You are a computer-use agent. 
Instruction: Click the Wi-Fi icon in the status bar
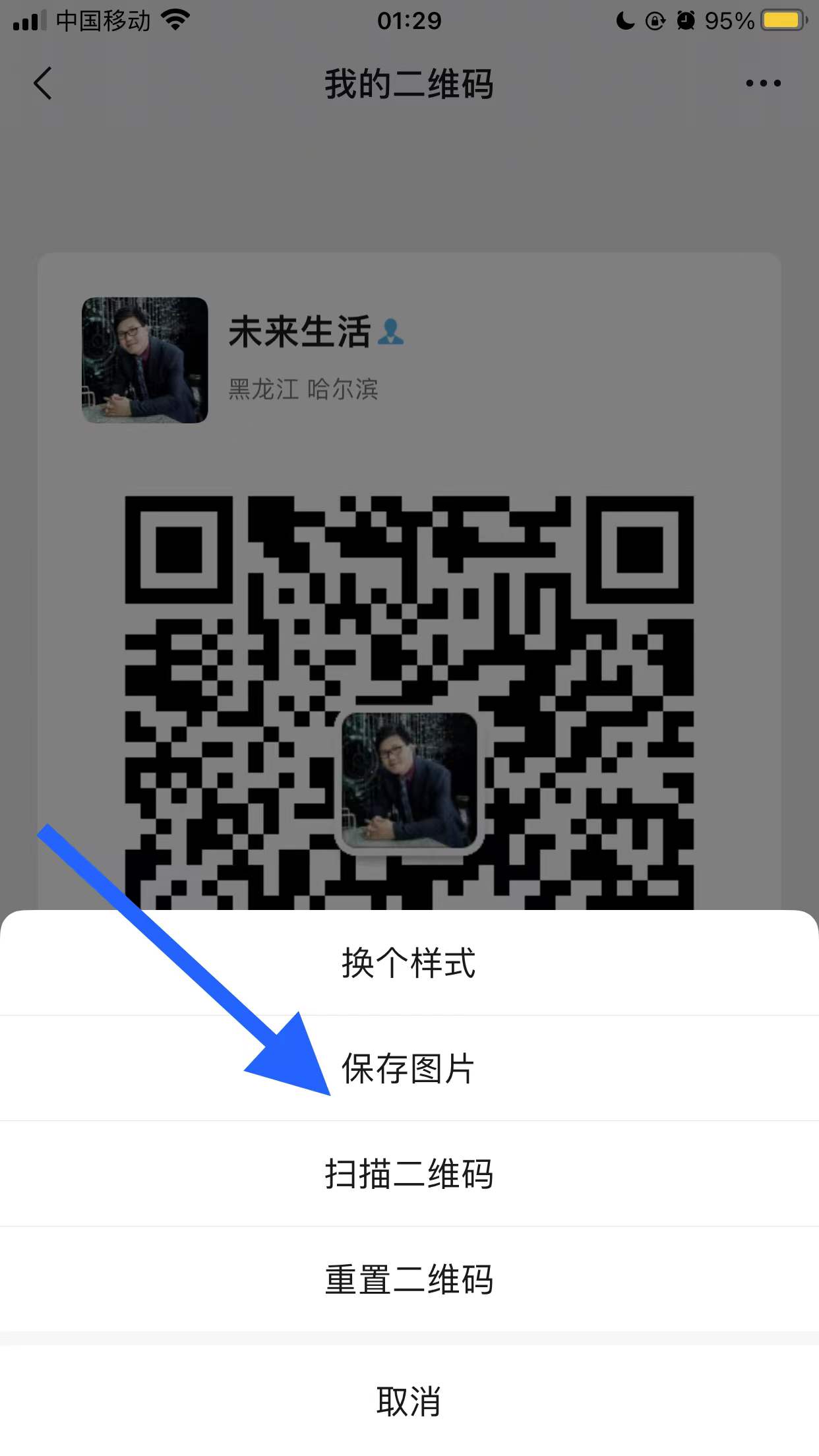tap(174, 20)
